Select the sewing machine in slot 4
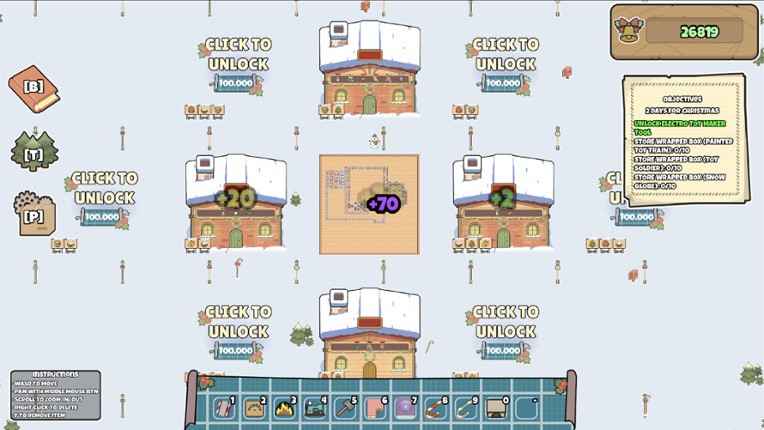The width and height of the screenshot is (764, 430). pos(314,407)
